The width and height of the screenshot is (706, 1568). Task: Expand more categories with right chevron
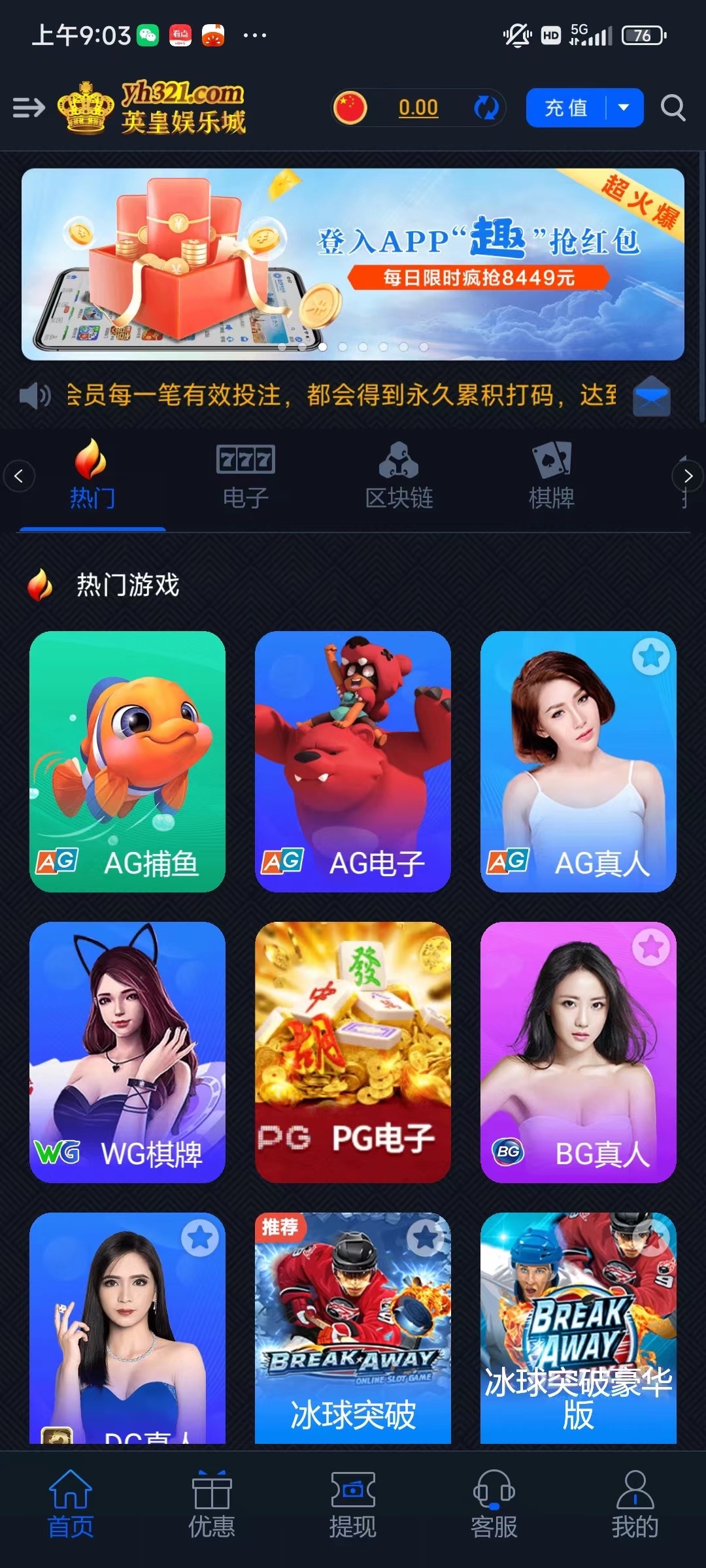[688, 476]
